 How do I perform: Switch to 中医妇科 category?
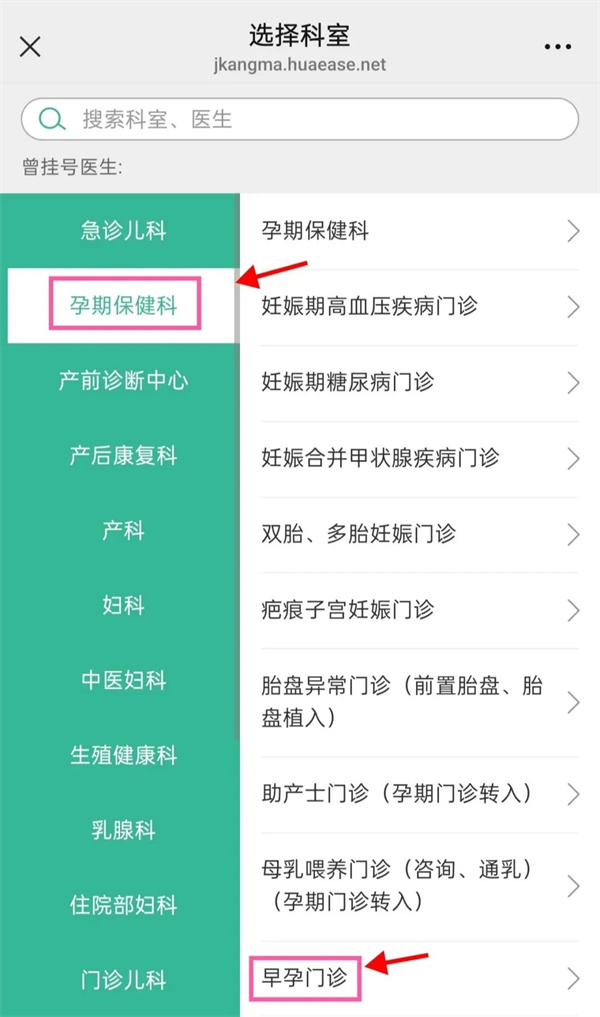tap(123, 681)
